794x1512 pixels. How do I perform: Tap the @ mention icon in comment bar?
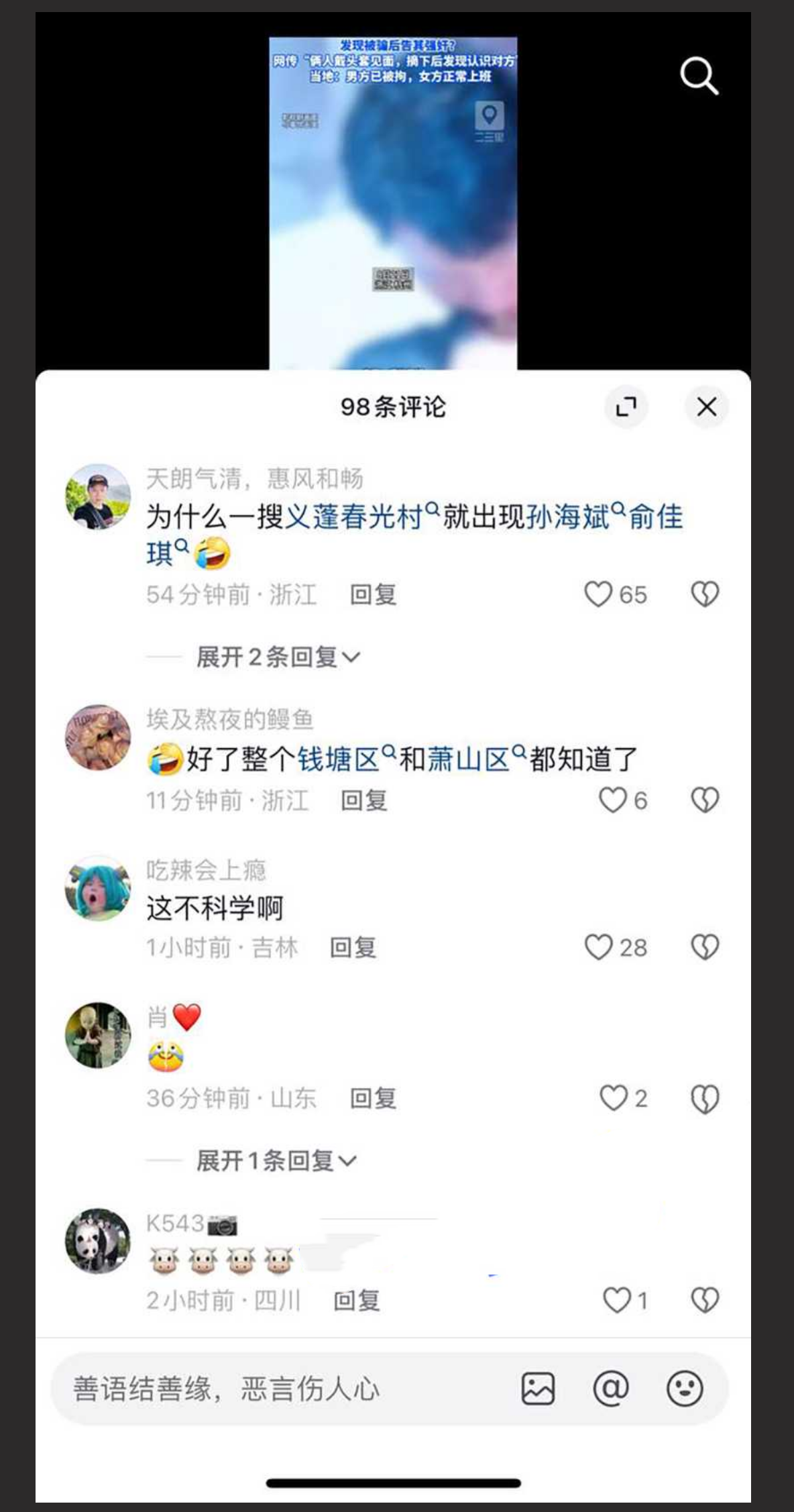[611, 1389]
